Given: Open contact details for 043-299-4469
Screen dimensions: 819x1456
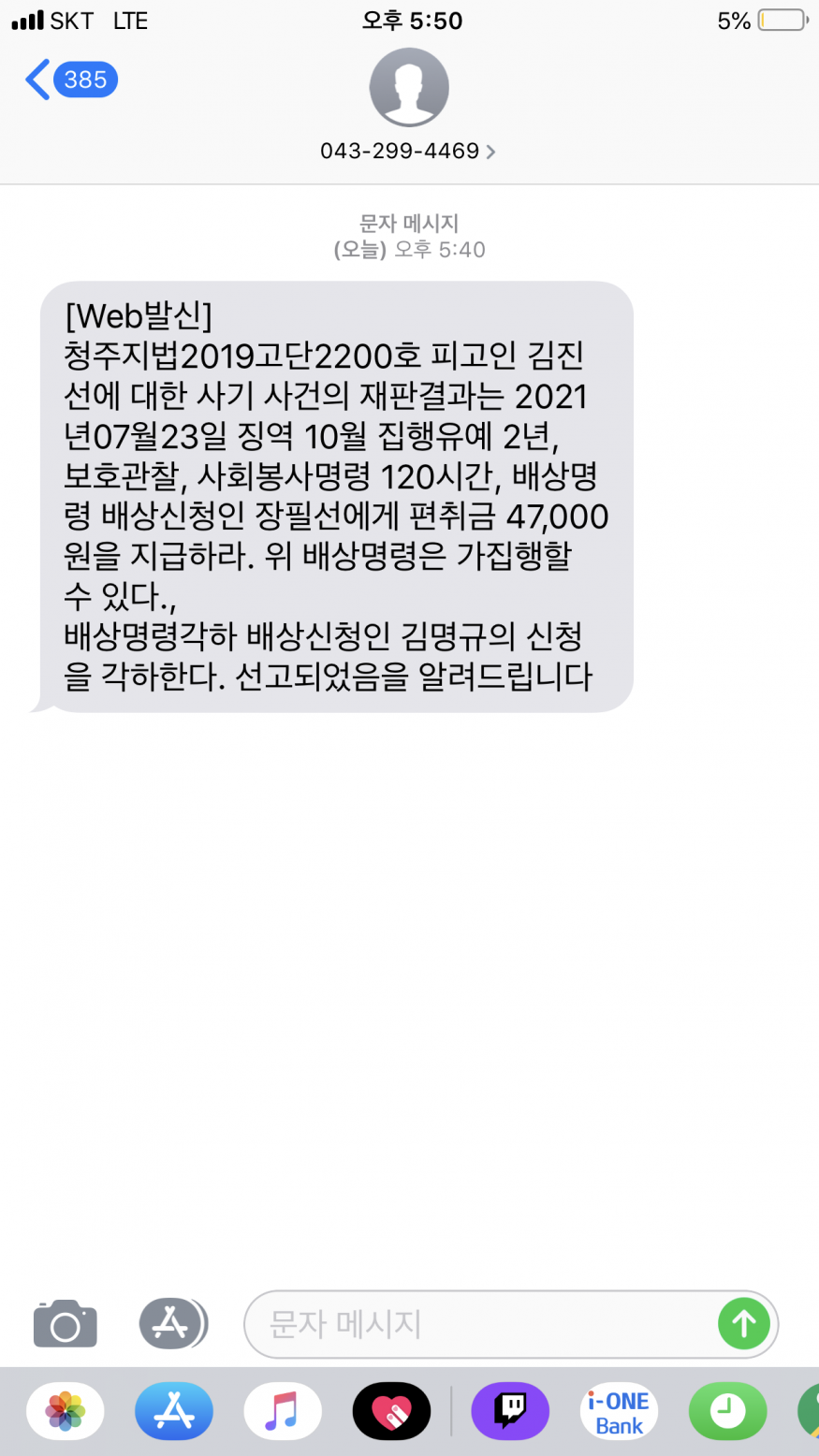Looking at the screenshot, I should pyautogui.click(x=408, y=151).
